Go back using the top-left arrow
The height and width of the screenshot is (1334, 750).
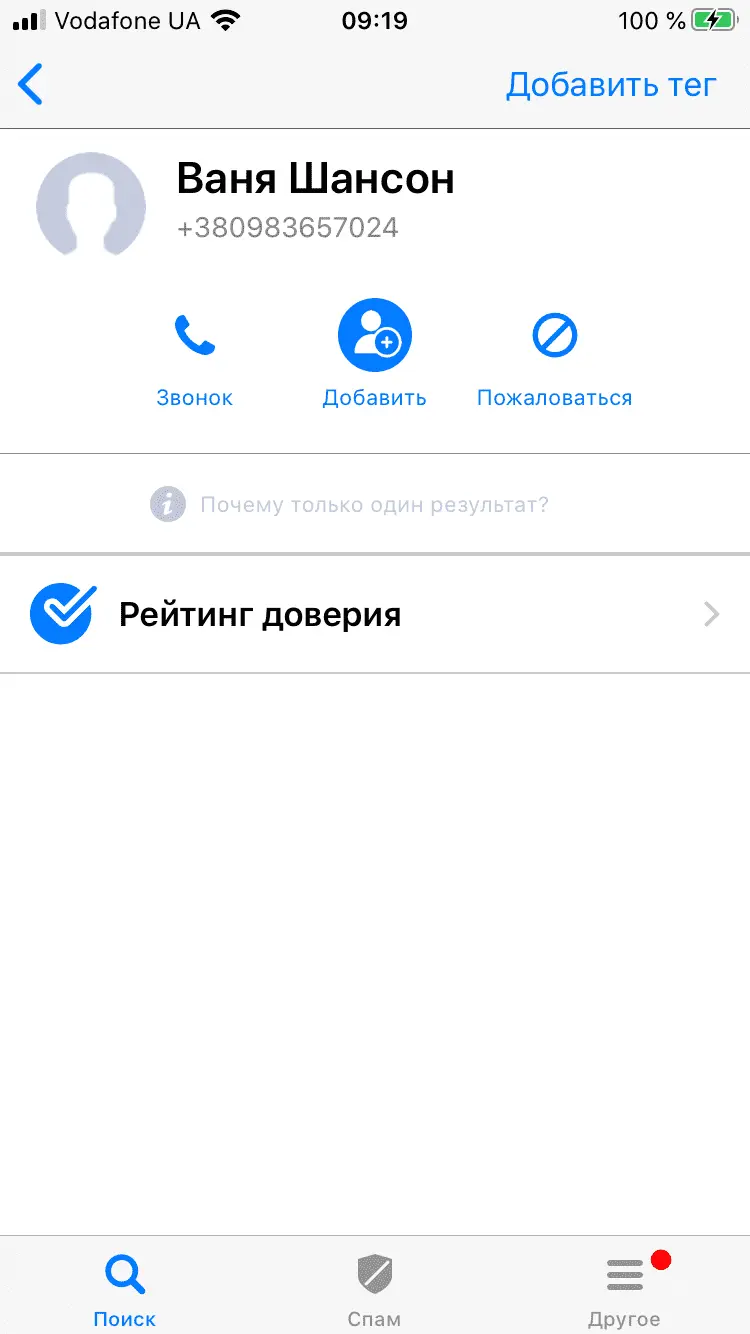click(x=31, y=85)
